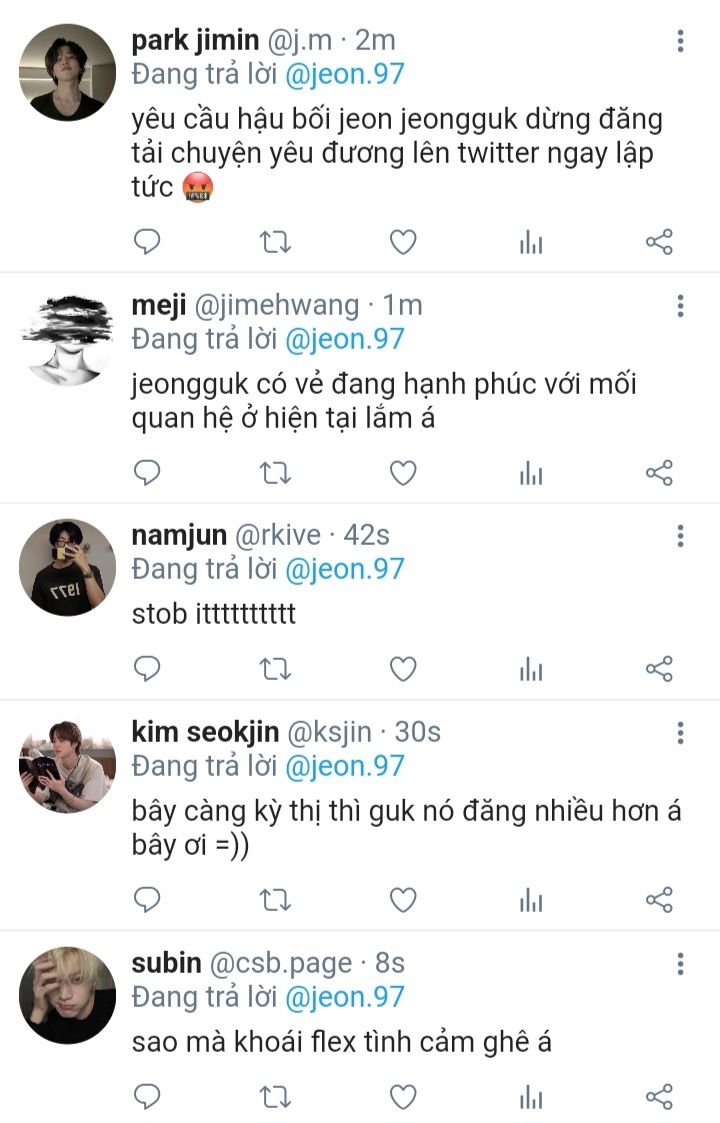The image size is (720, 1123).
Task: Open namjun's profile avatar
Action: (67, 567)
